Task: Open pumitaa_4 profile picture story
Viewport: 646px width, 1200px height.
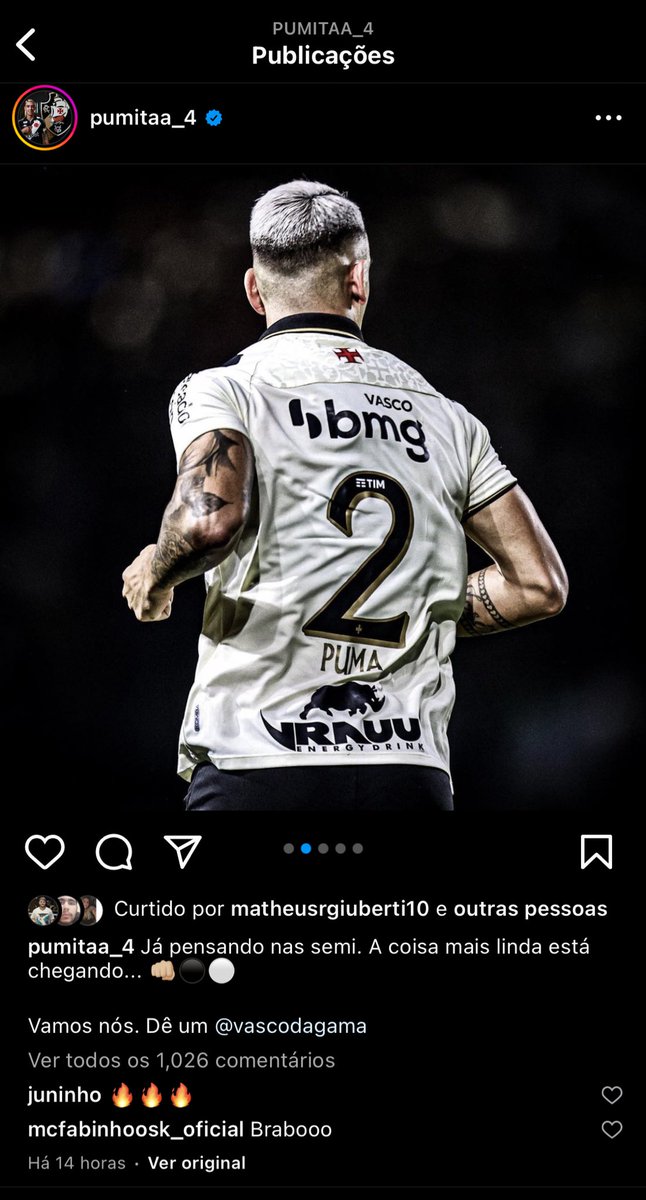Action: coord(44,118)
